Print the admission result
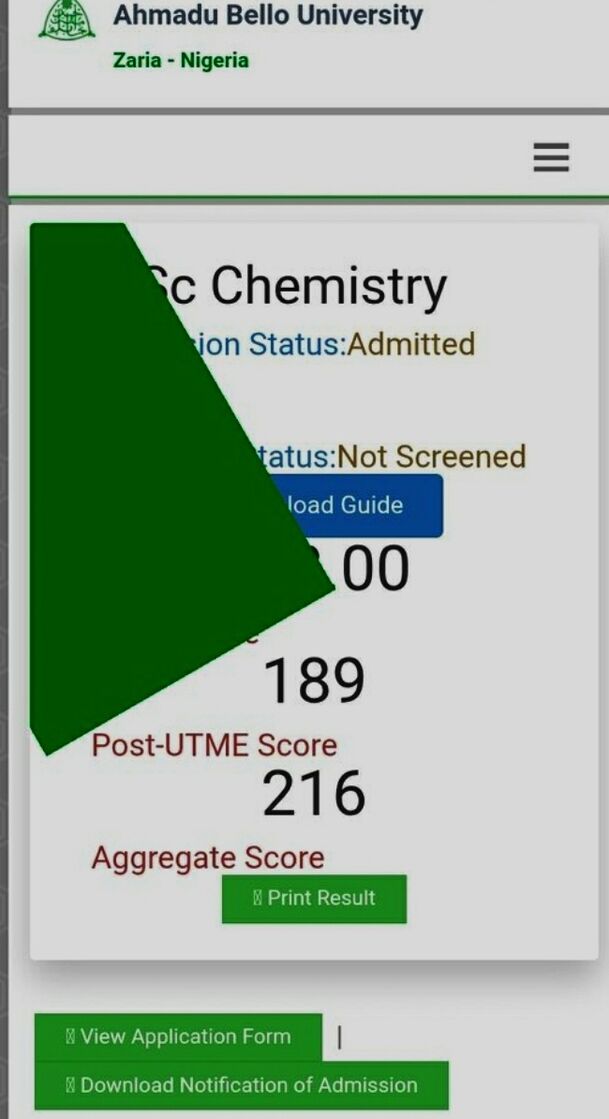 [x=314, y=898]
